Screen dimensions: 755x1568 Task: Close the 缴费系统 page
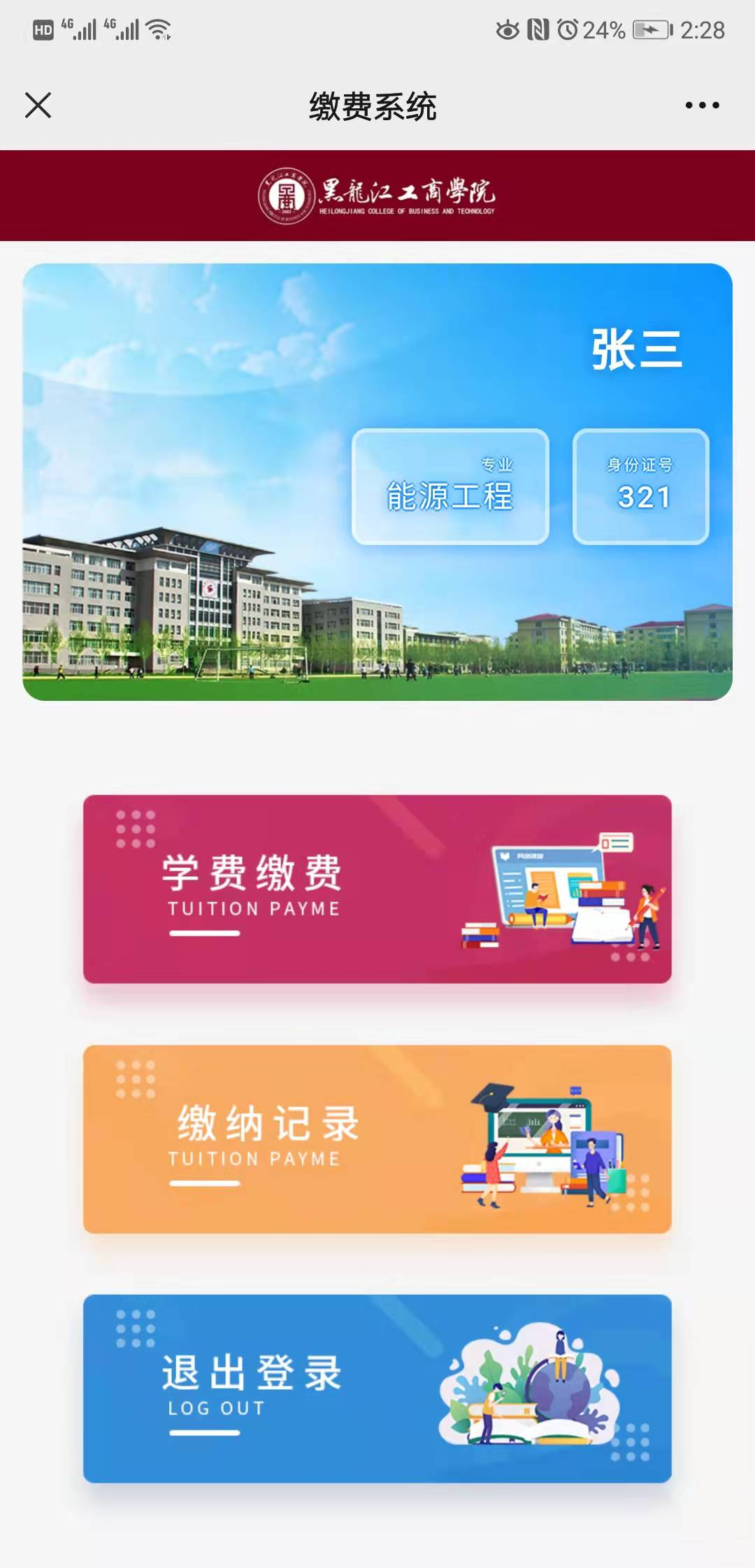[38, 106]
